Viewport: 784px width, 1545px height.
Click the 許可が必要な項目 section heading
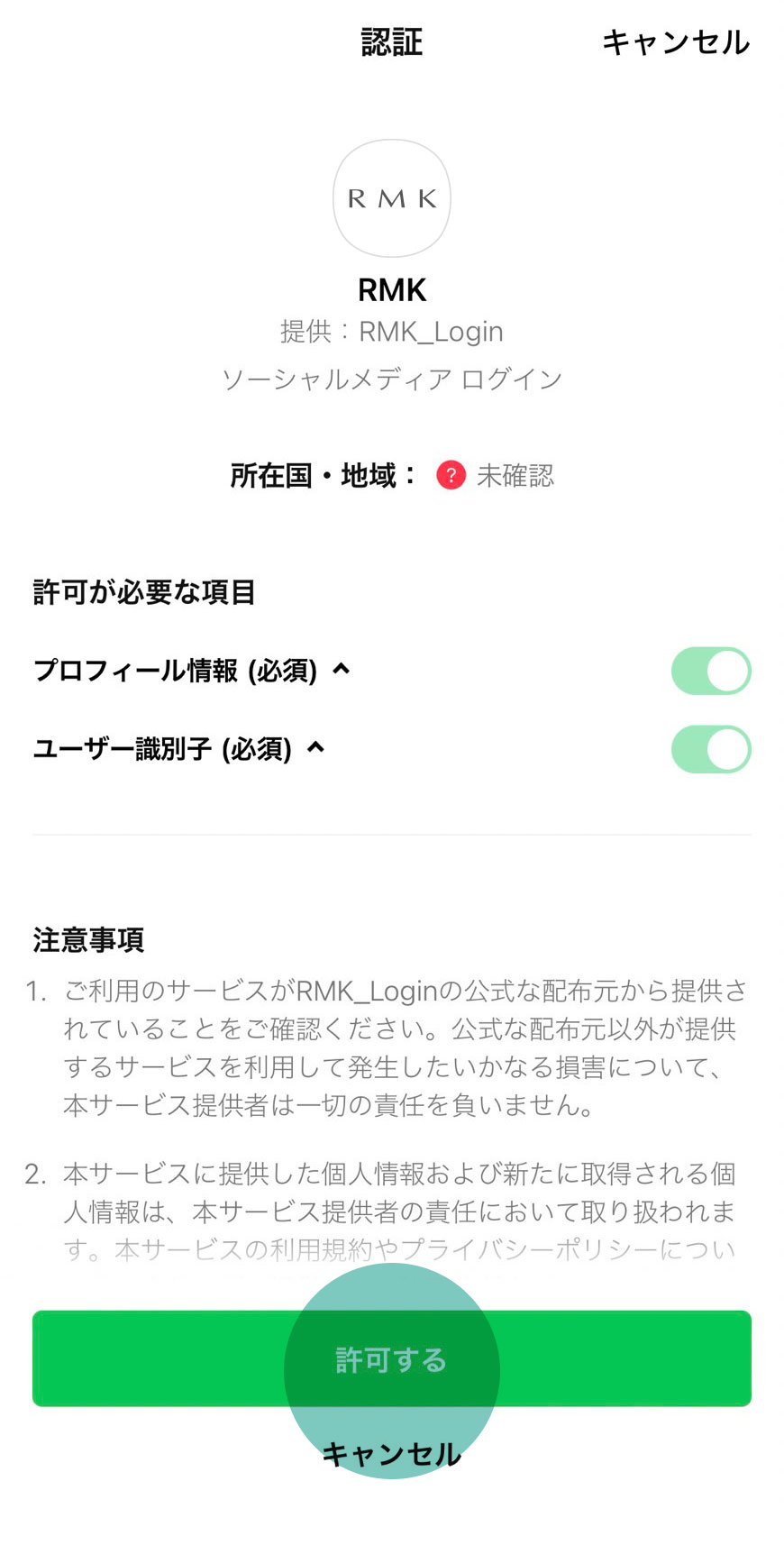coord(142,592)
